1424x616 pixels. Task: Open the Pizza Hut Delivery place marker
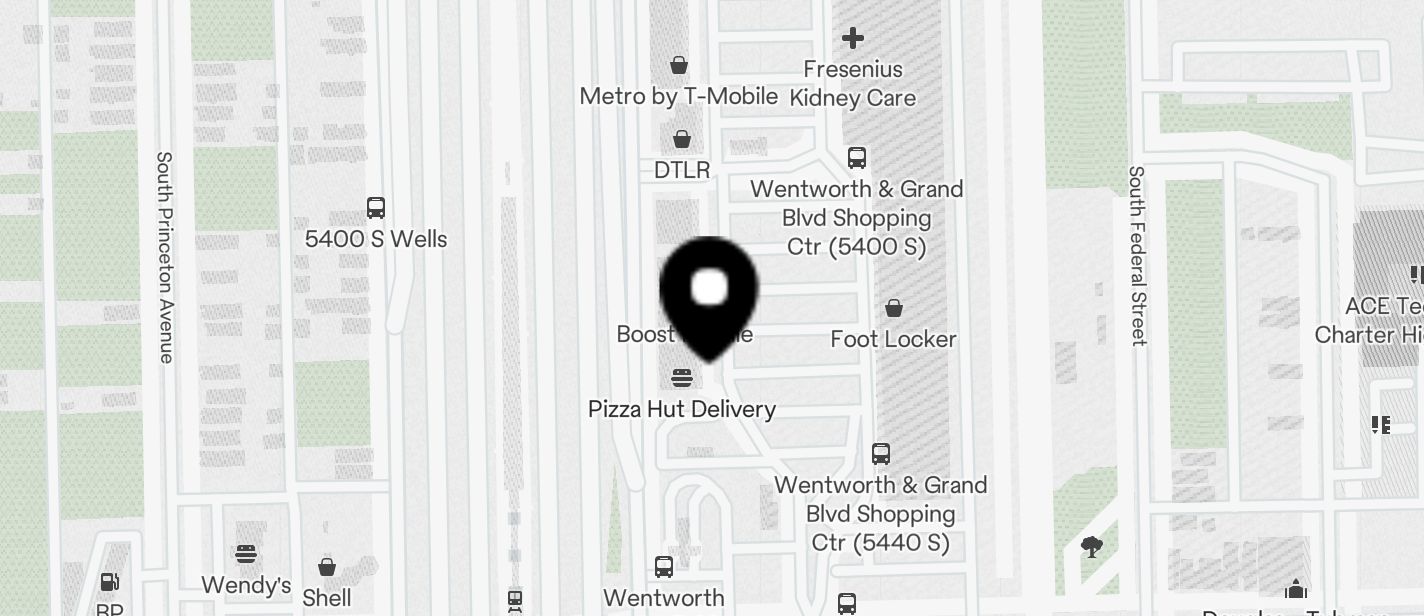coord(682,379)
